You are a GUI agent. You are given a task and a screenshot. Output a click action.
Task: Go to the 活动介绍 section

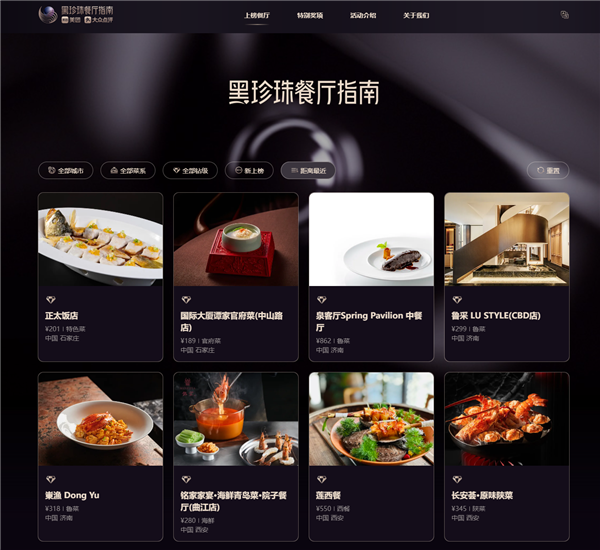pos(363,16)
